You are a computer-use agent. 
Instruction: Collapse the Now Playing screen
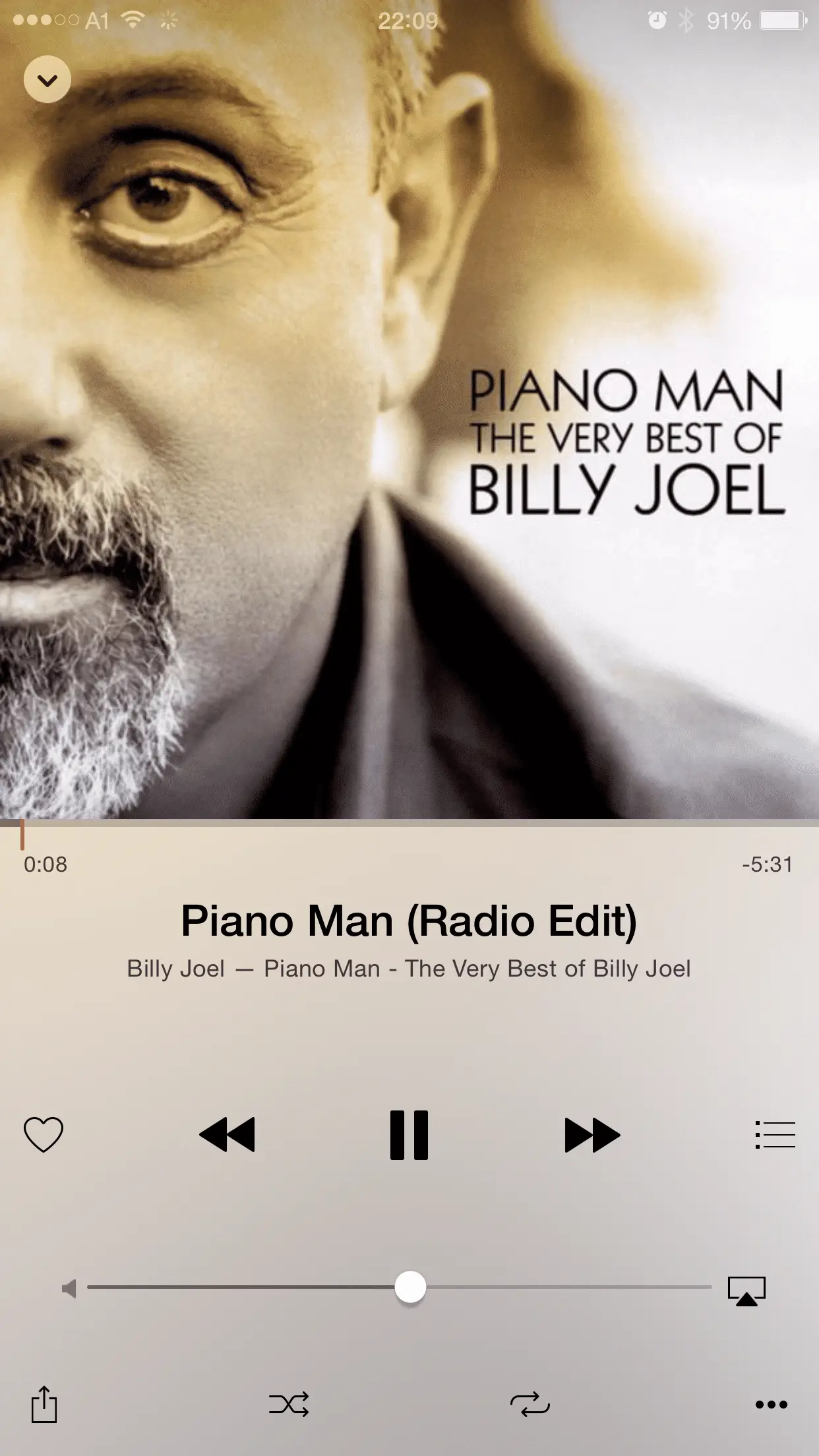point(47,80)
